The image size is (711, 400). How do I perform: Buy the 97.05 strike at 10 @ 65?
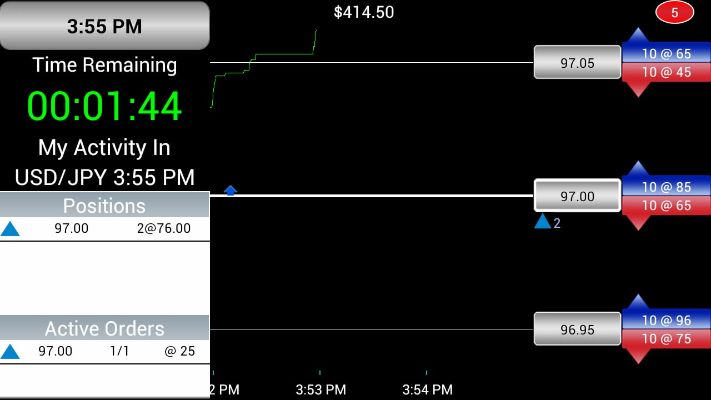pyautogui.click(x=667, y=53)
